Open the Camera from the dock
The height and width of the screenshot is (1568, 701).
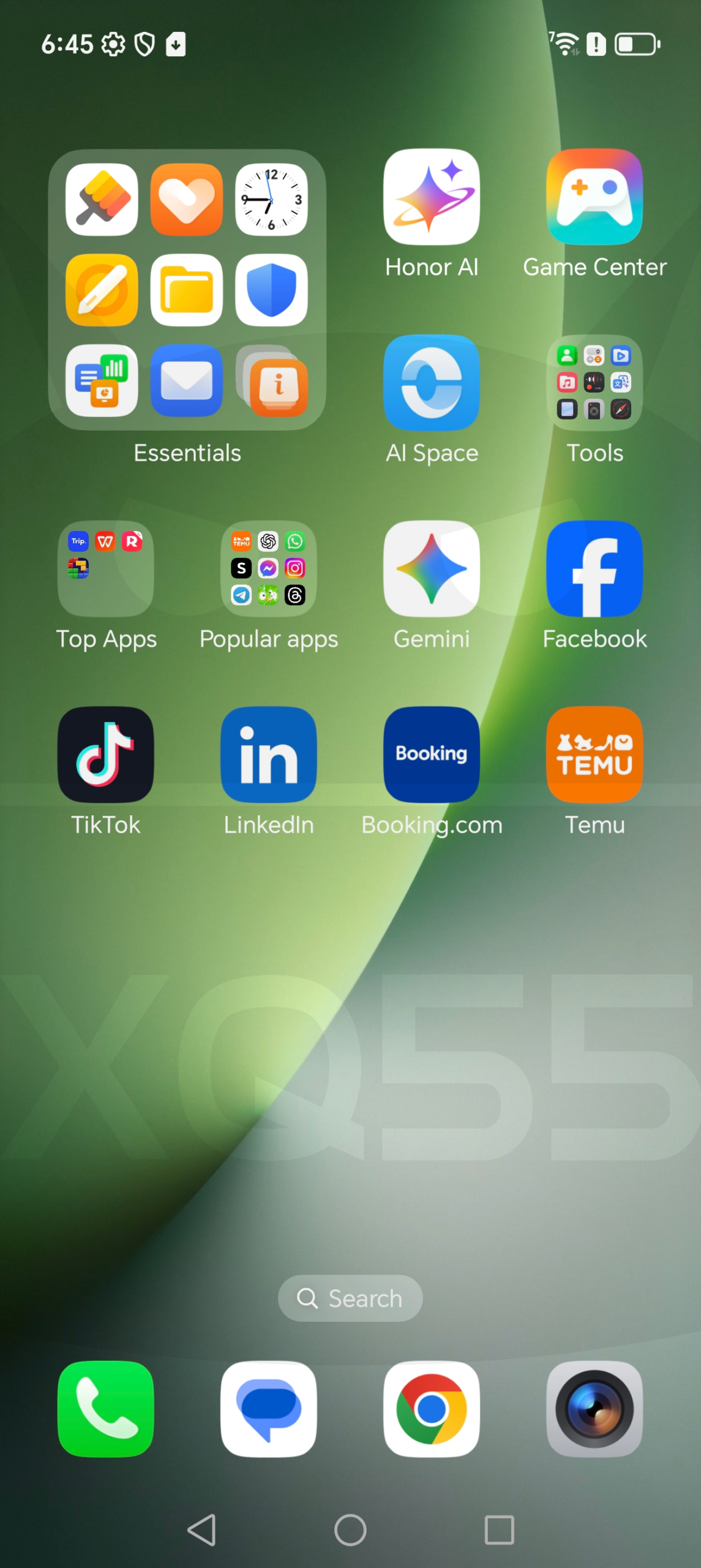[x=594, y=1409]
